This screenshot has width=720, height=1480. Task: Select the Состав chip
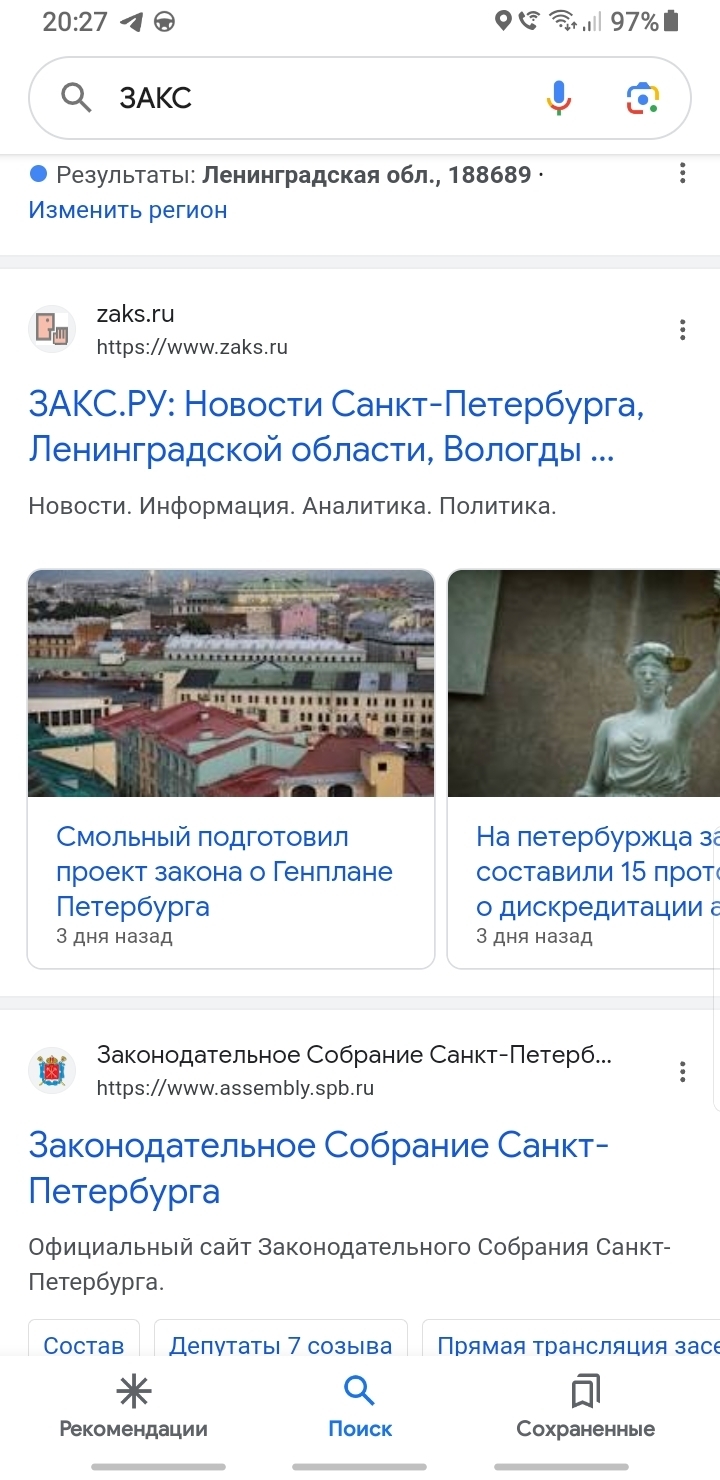pos(84,1344)
